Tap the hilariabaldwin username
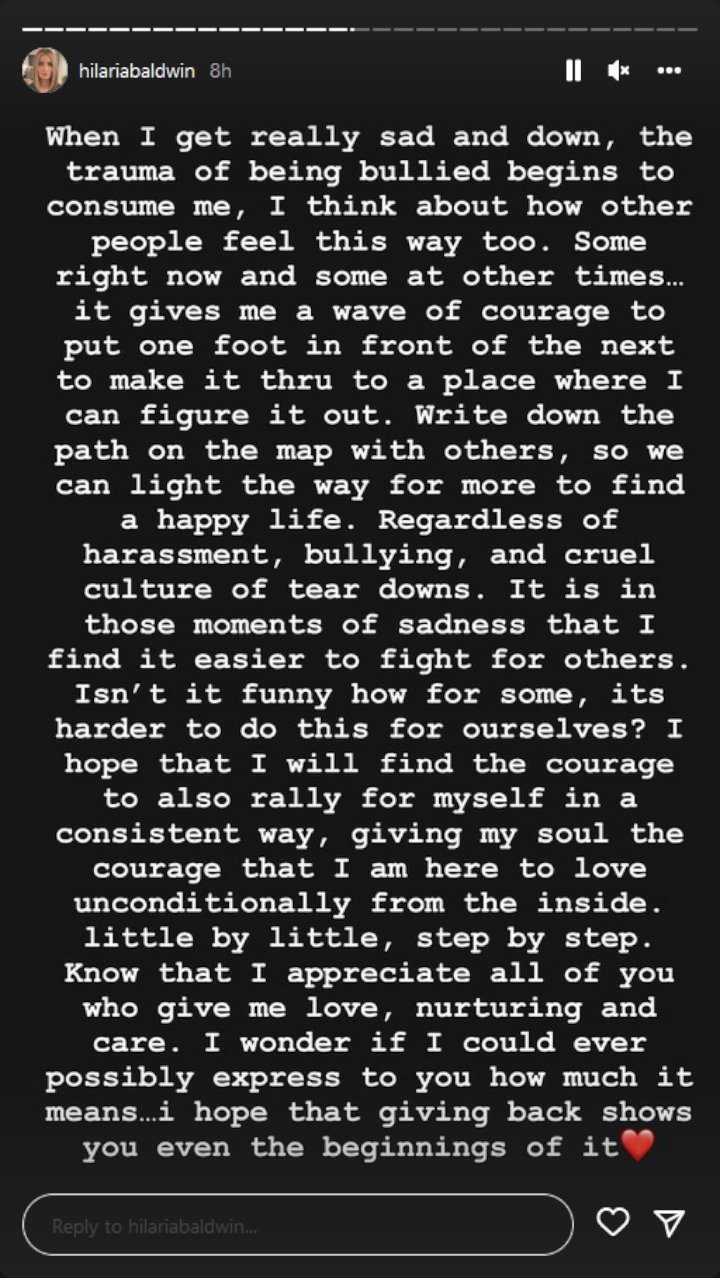 [137, 71]
